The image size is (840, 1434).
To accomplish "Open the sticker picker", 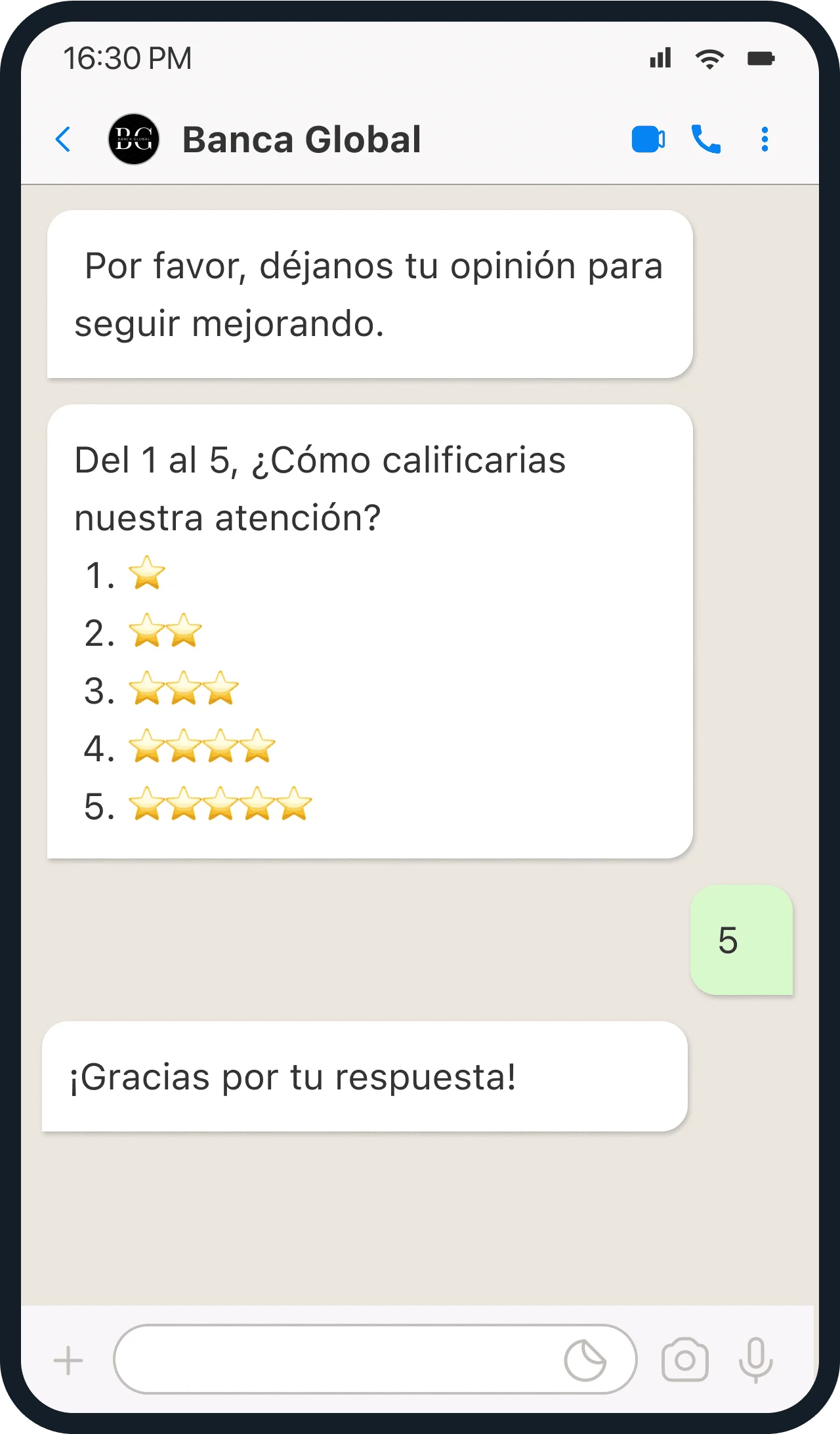I will [x=585, y=1360].
